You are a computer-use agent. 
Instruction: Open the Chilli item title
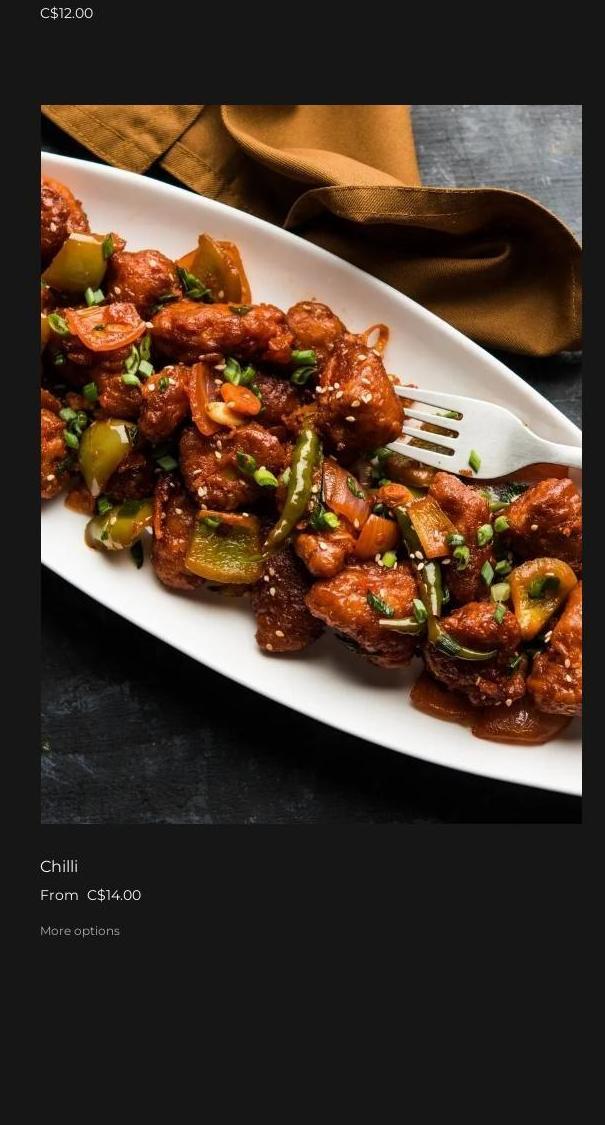pos(59,867)
